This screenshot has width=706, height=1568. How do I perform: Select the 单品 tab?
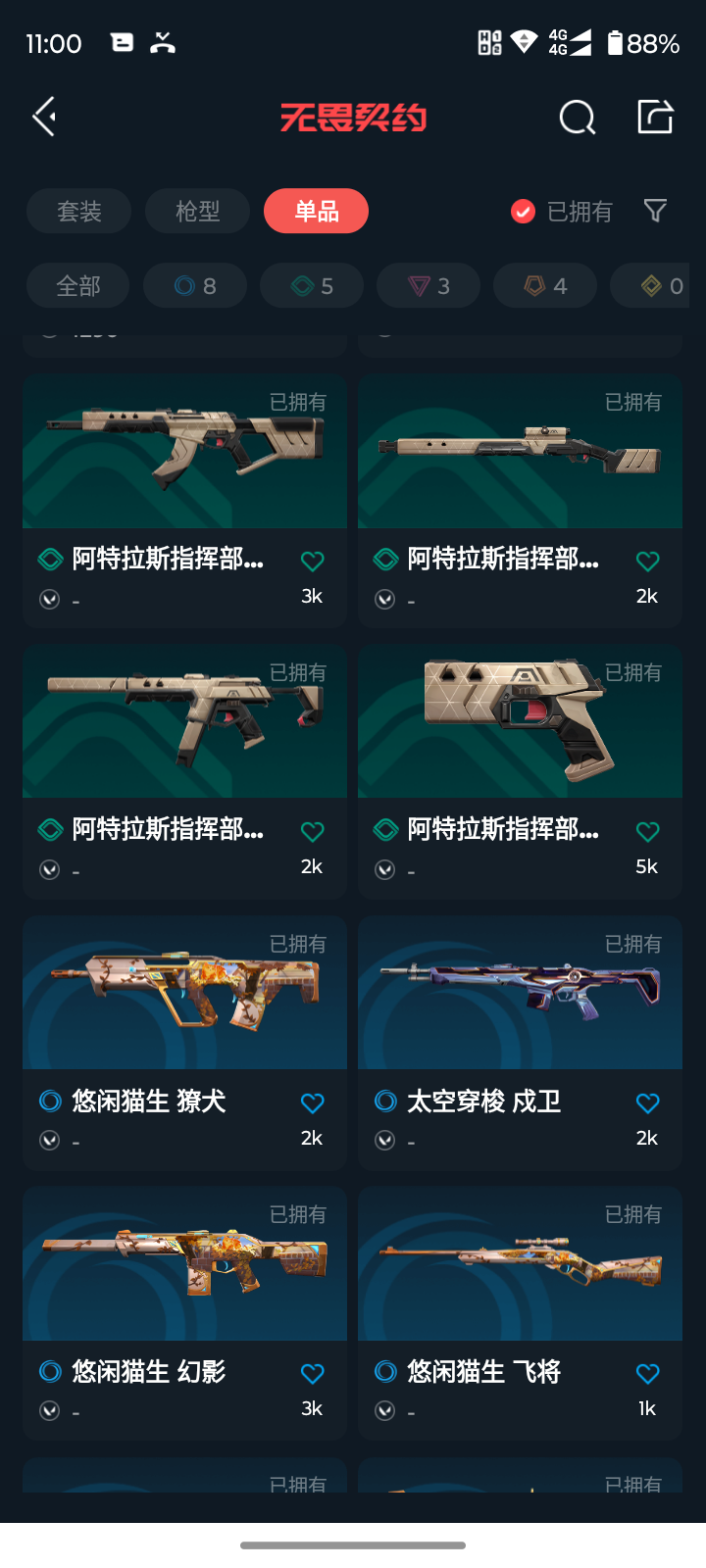coord(316,211)
